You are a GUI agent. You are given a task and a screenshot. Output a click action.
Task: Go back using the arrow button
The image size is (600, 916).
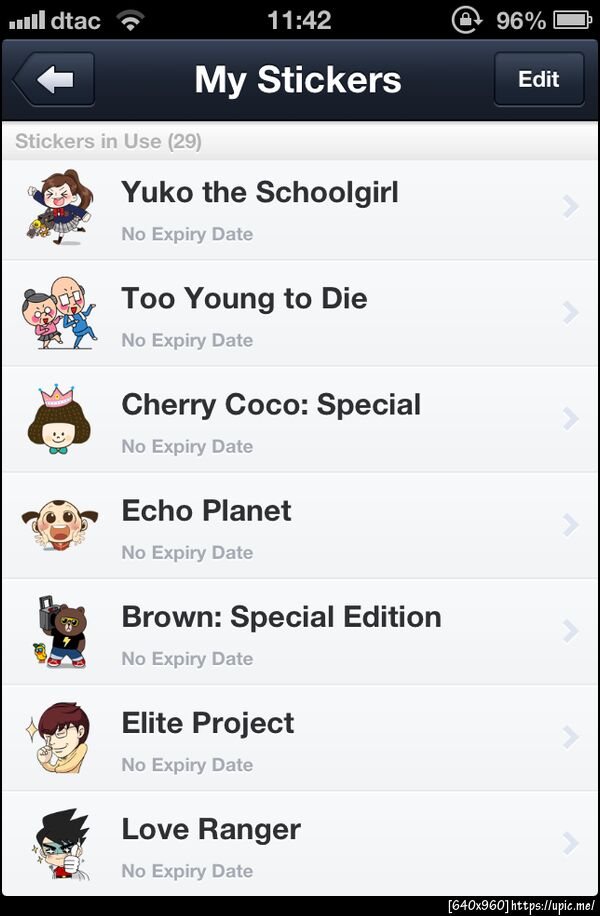tap(53, 80)
